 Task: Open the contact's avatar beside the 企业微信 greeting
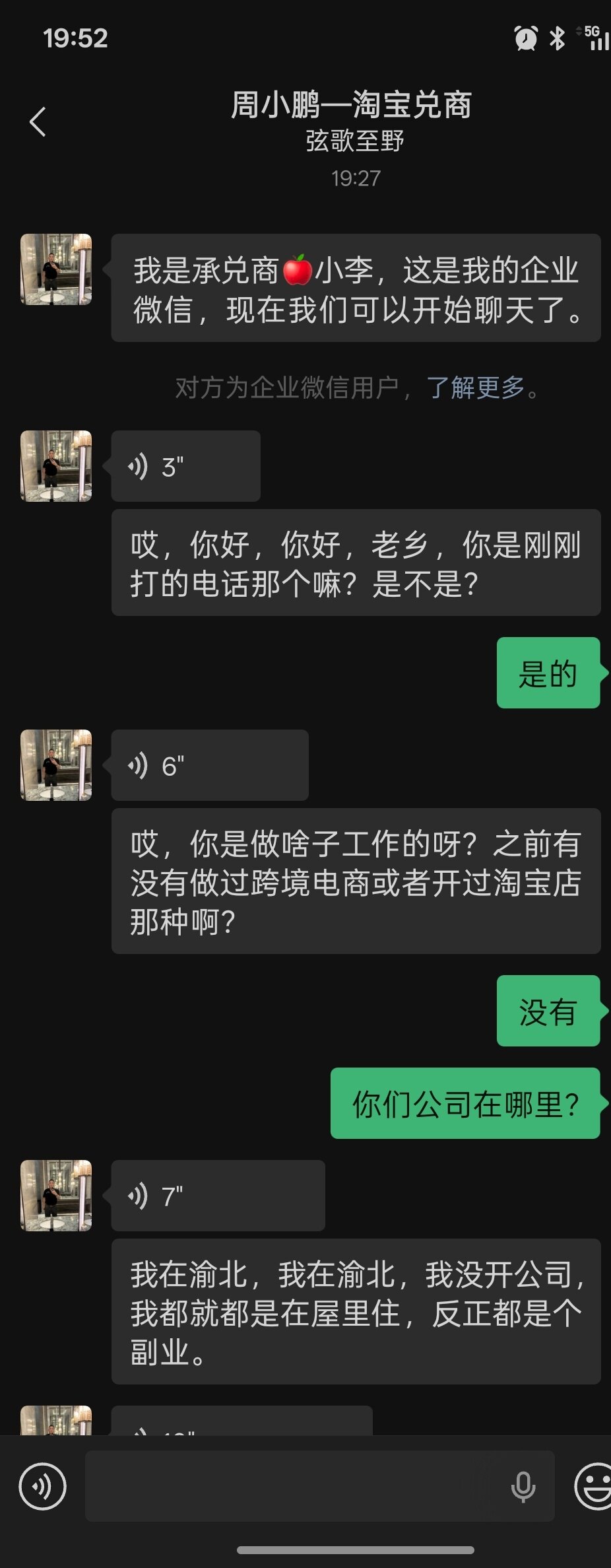point(56,269)
